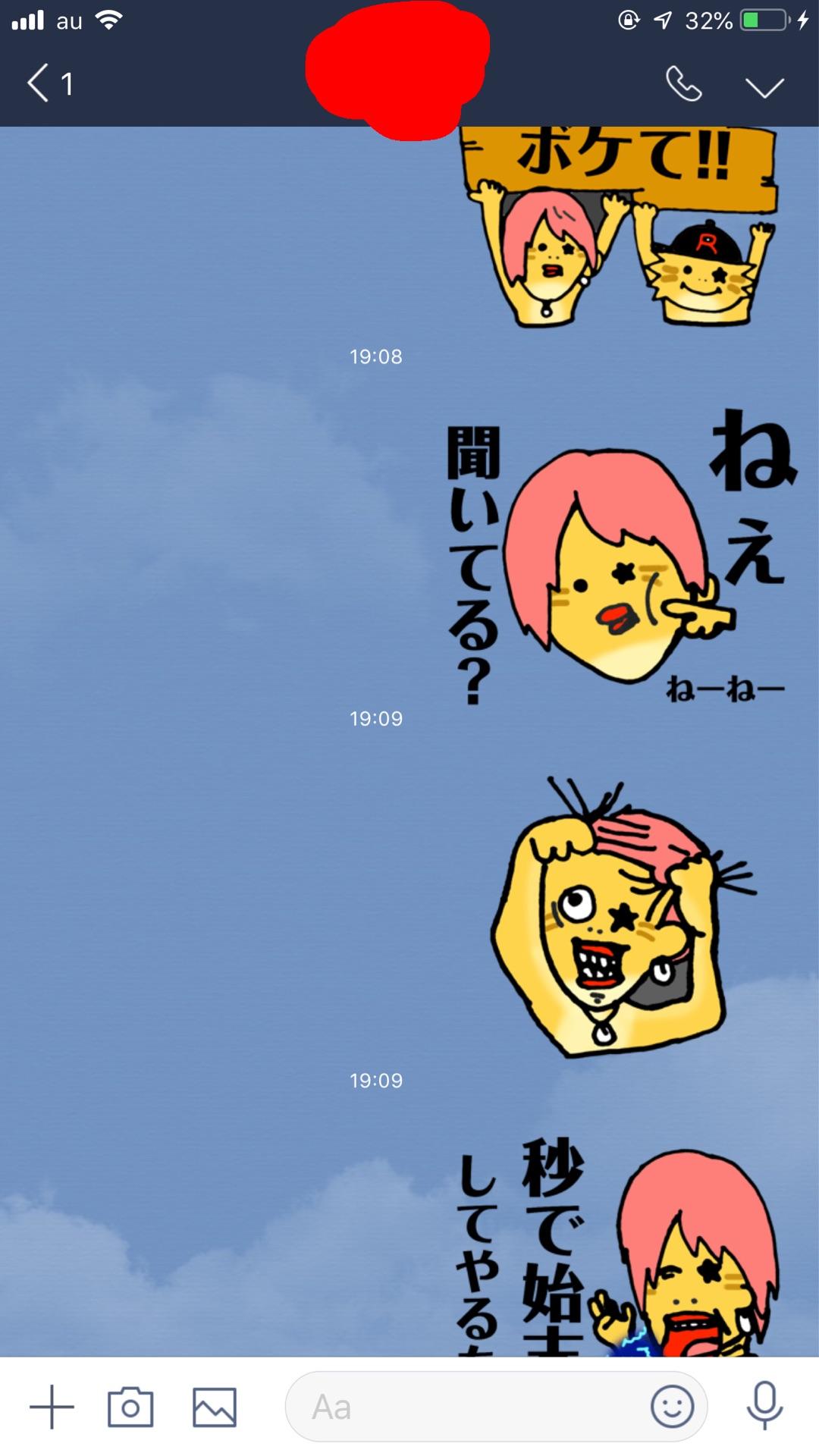Image resolution: width=819 pixels, height=1456 pixels.
Task: Open the chat header with unread count 1
Action: (67, 85)
